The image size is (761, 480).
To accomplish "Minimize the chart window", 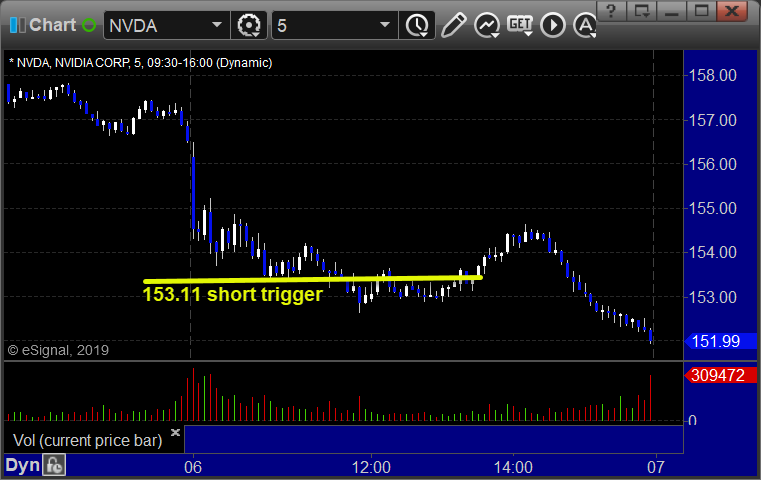I will pos(673,11).
